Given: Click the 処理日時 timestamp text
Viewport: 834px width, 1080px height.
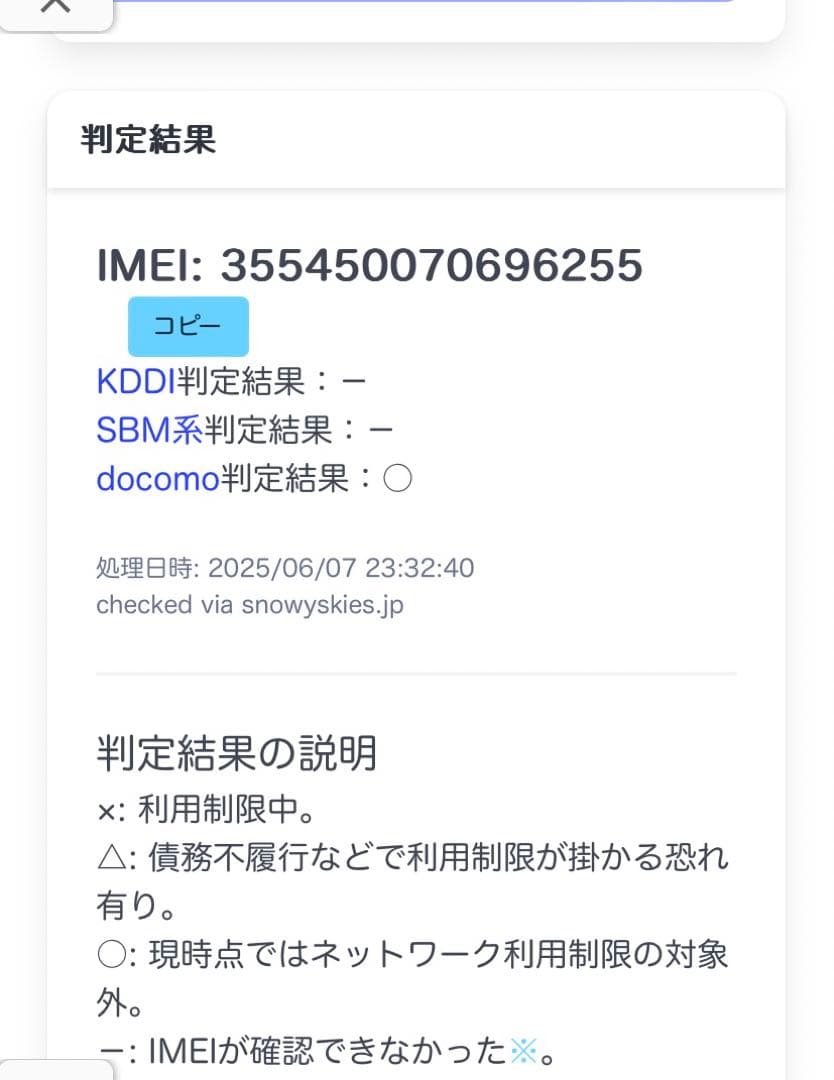Looking at the screenshot, I should click(x=285, y=567).
